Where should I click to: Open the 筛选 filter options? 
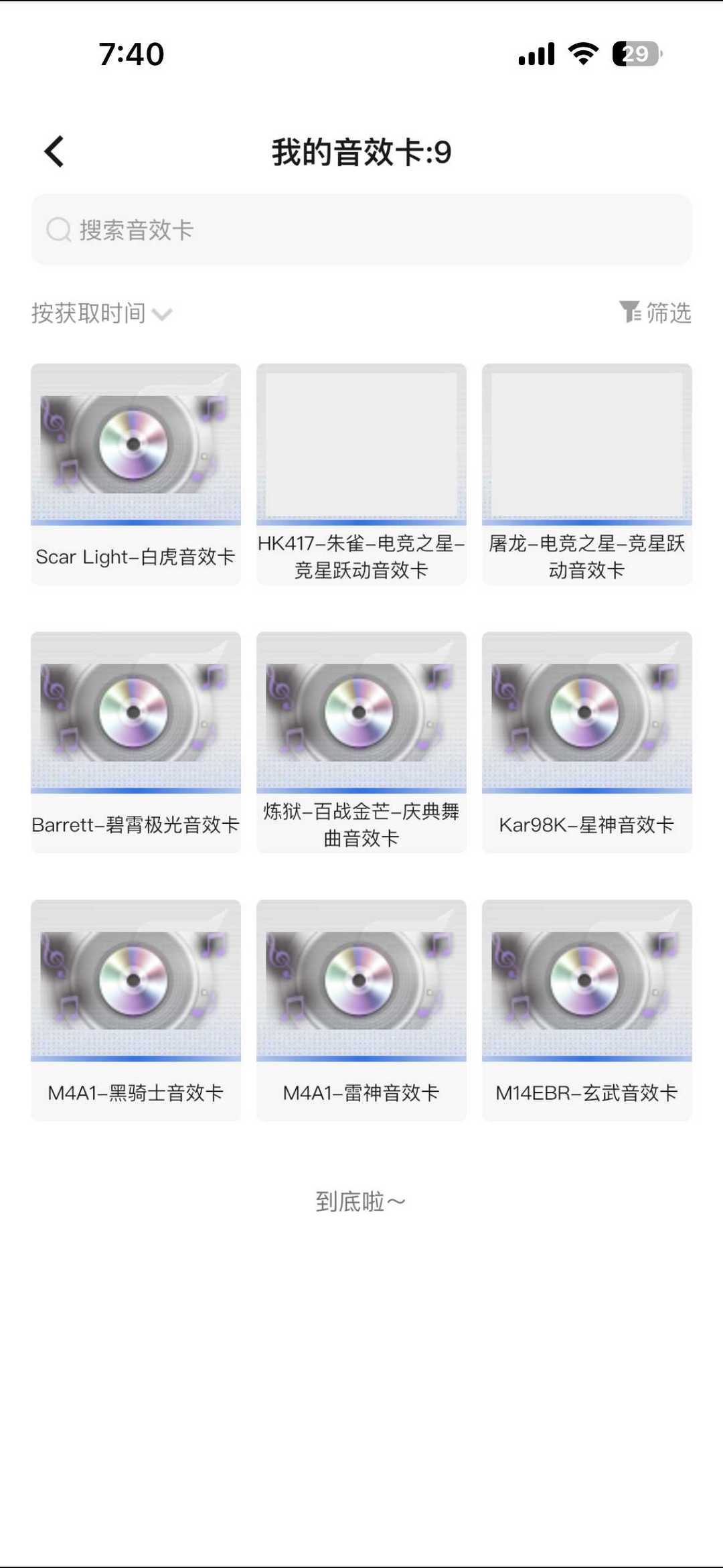(655, 312)
